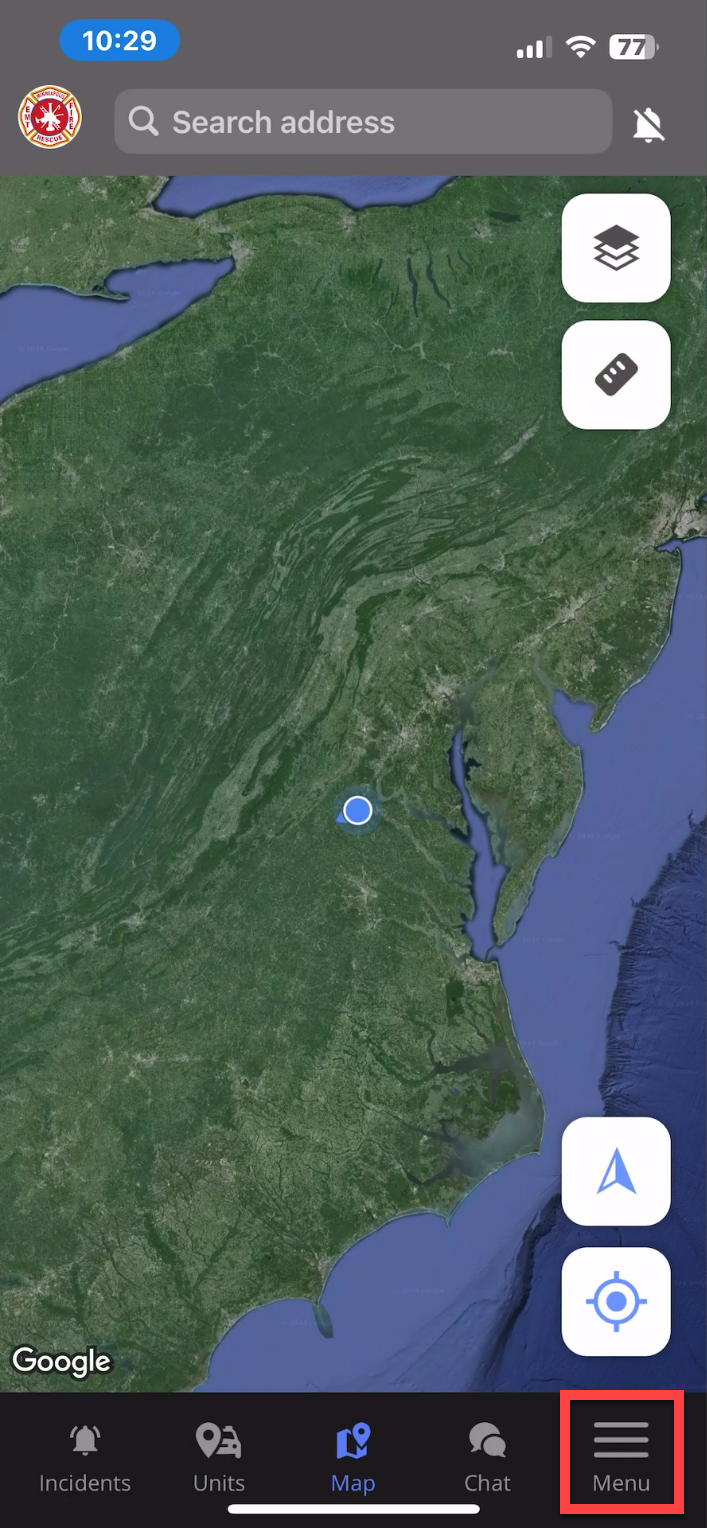Open the ruler measure tool
Screen dimensions: 707x1528
pos(616,375)
